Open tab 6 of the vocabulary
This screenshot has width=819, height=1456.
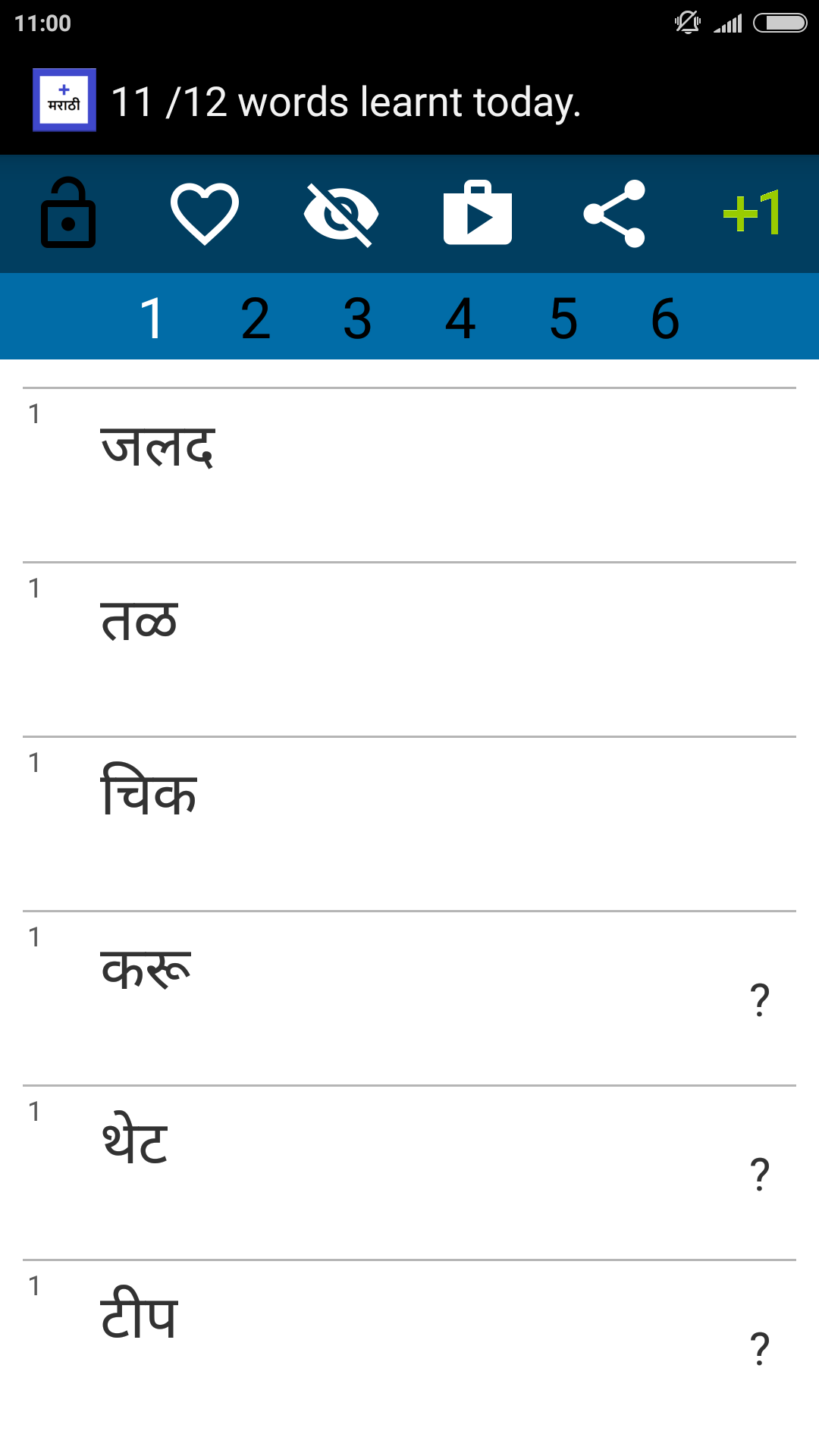[664, 317]
